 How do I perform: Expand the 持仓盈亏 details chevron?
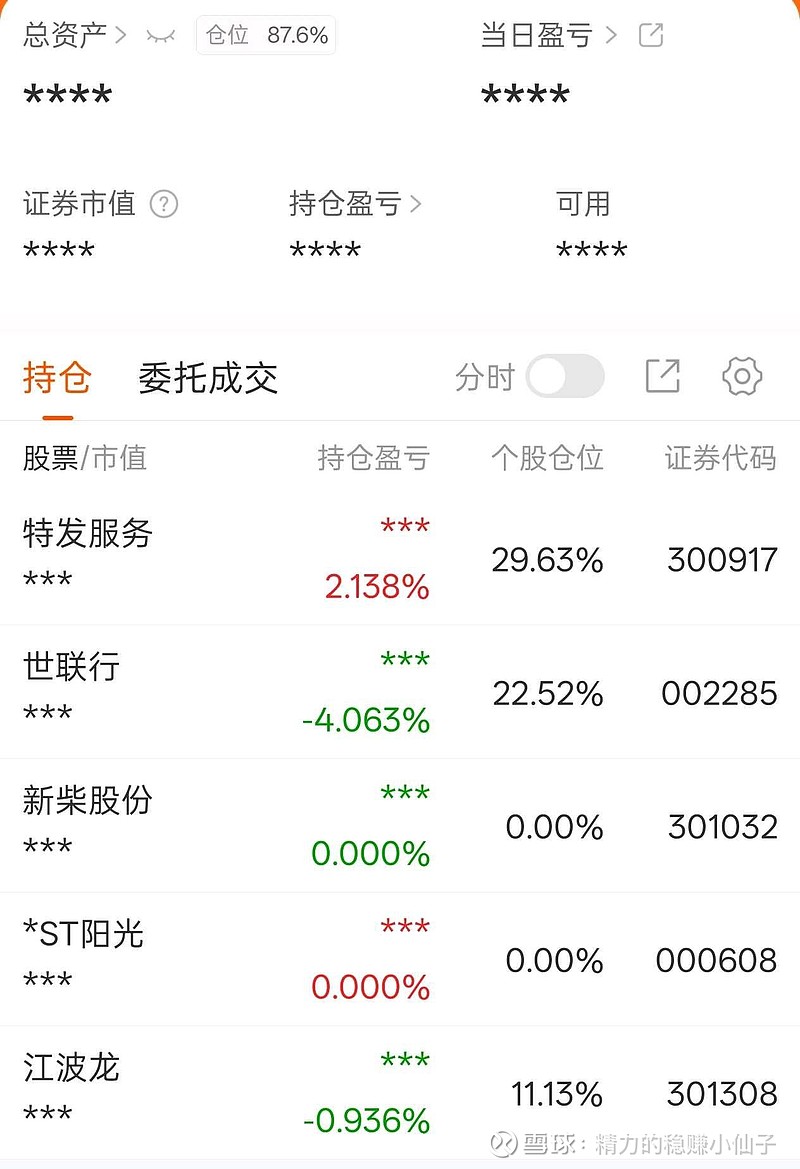[x=417, y=204]
